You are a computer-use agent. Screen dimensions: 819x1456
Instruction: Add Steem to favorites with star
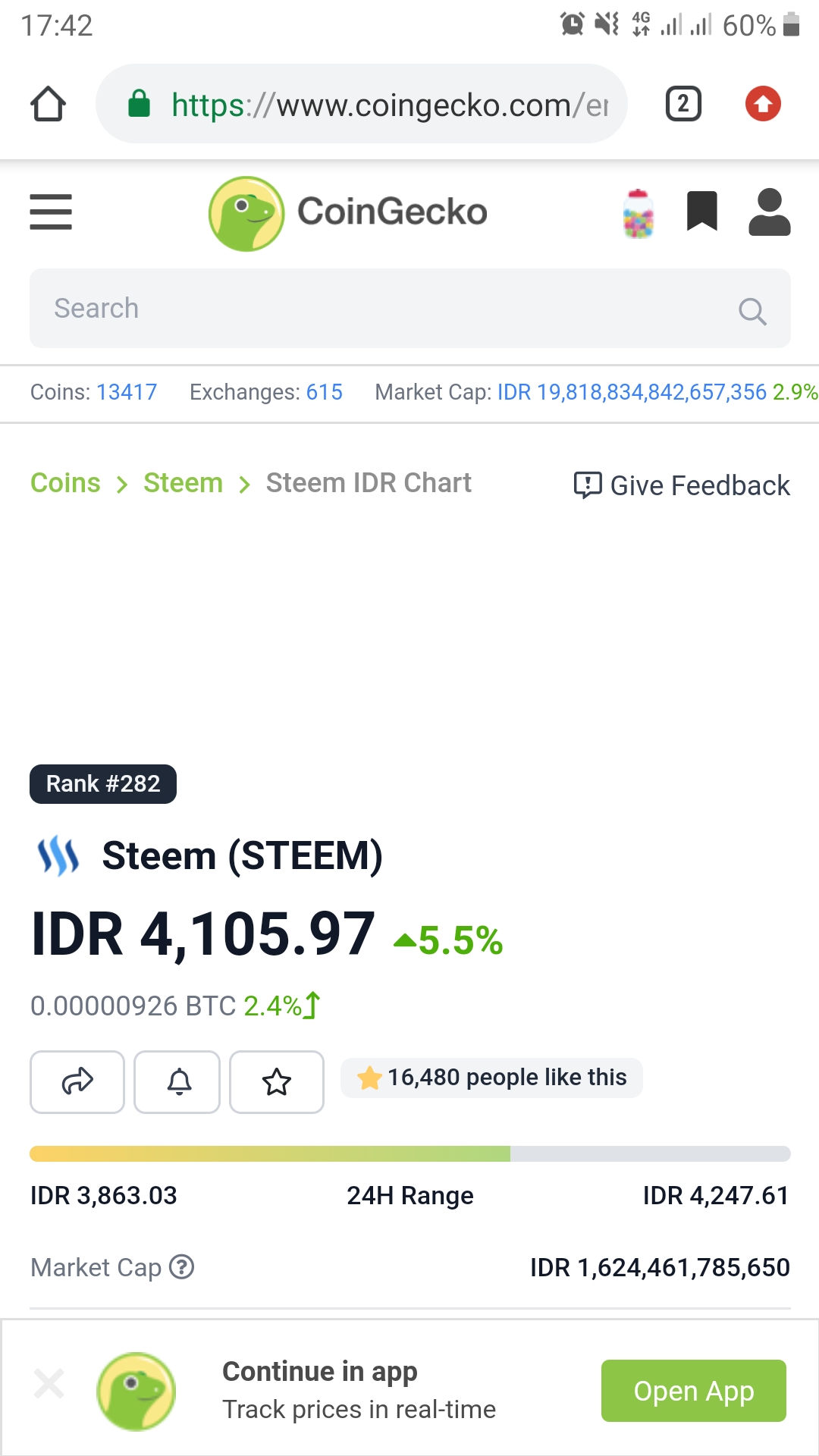[x=277, y=1081]
